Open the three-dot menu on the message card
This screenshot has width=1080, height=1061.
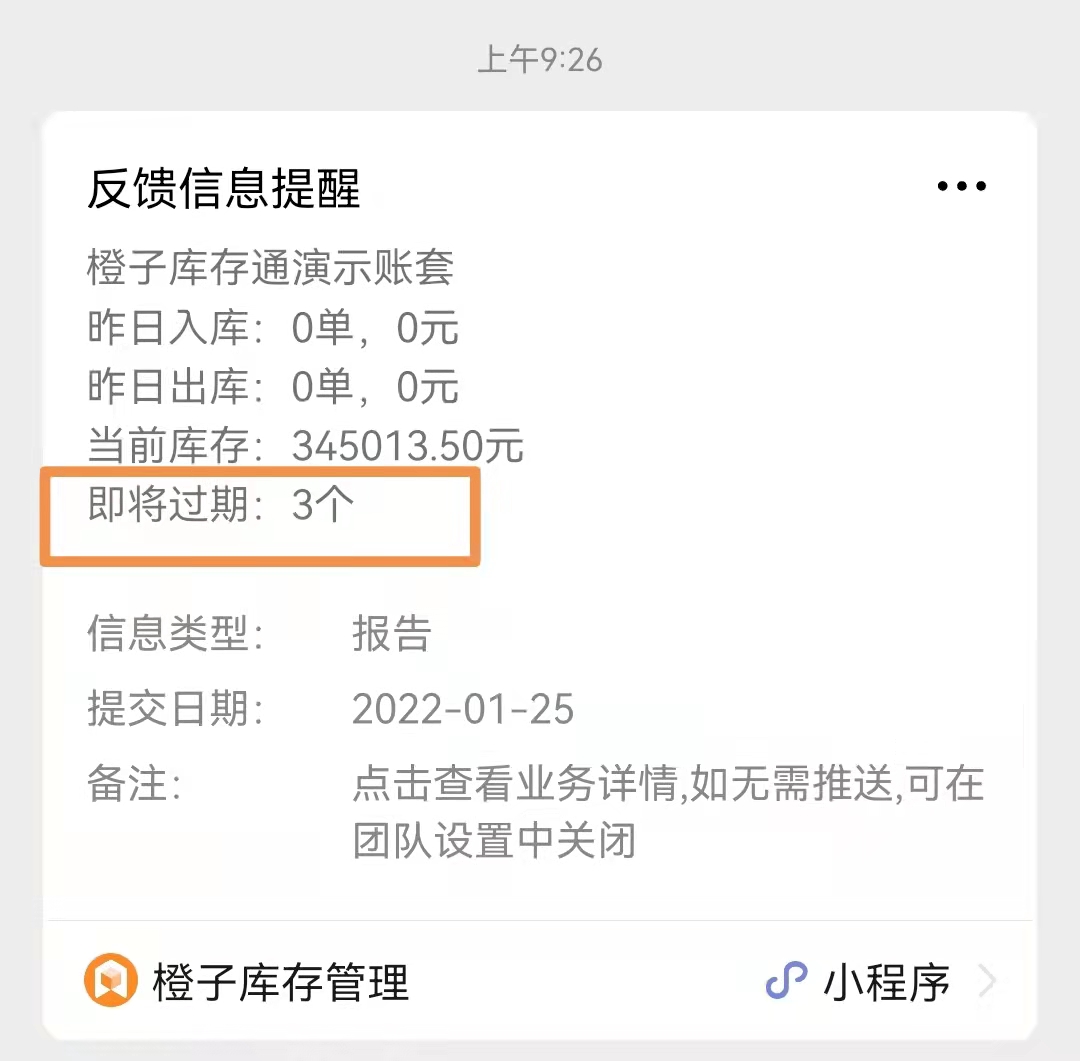pyautogui.click(x=962, y=187)
